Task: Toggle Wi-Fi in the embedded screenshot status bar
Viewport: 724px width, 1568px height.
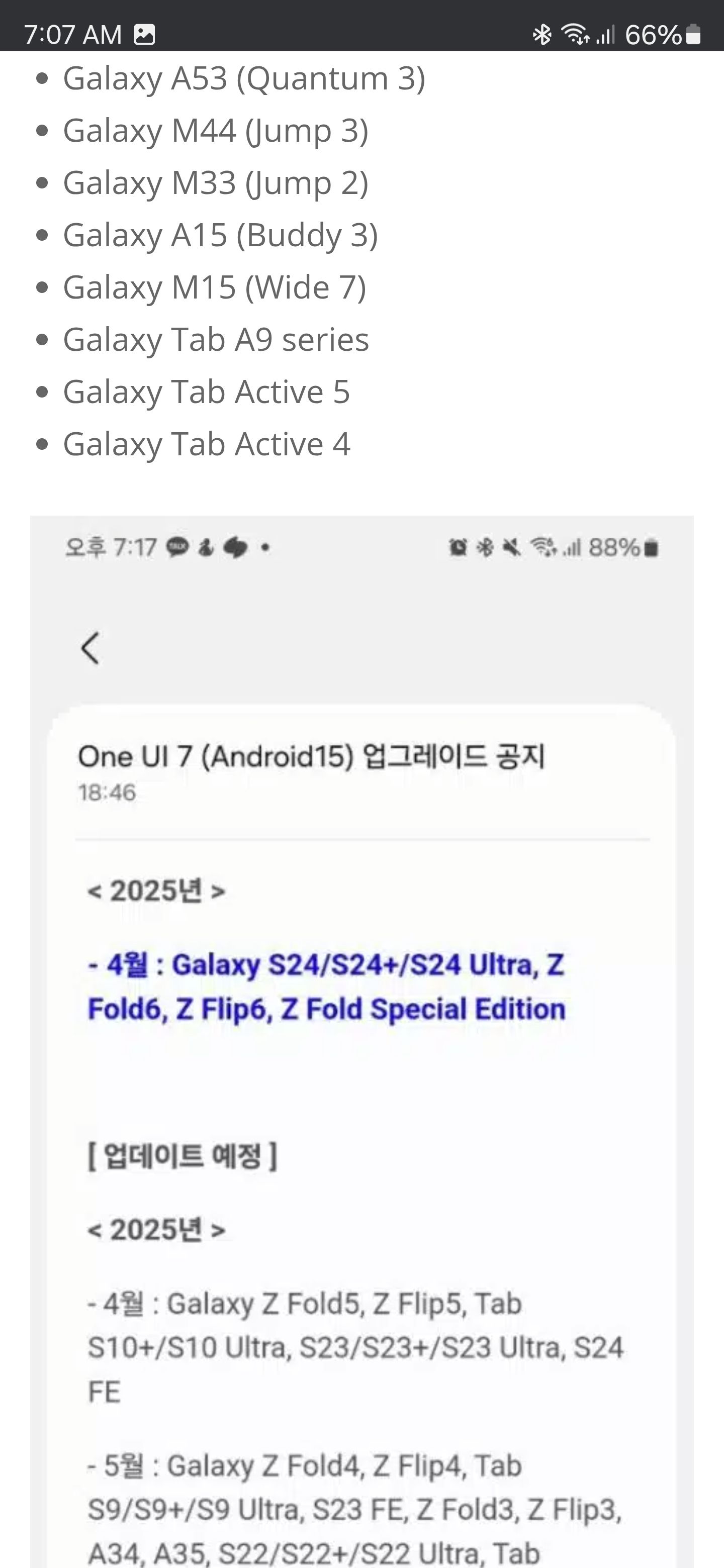Action: click(544, 548)
